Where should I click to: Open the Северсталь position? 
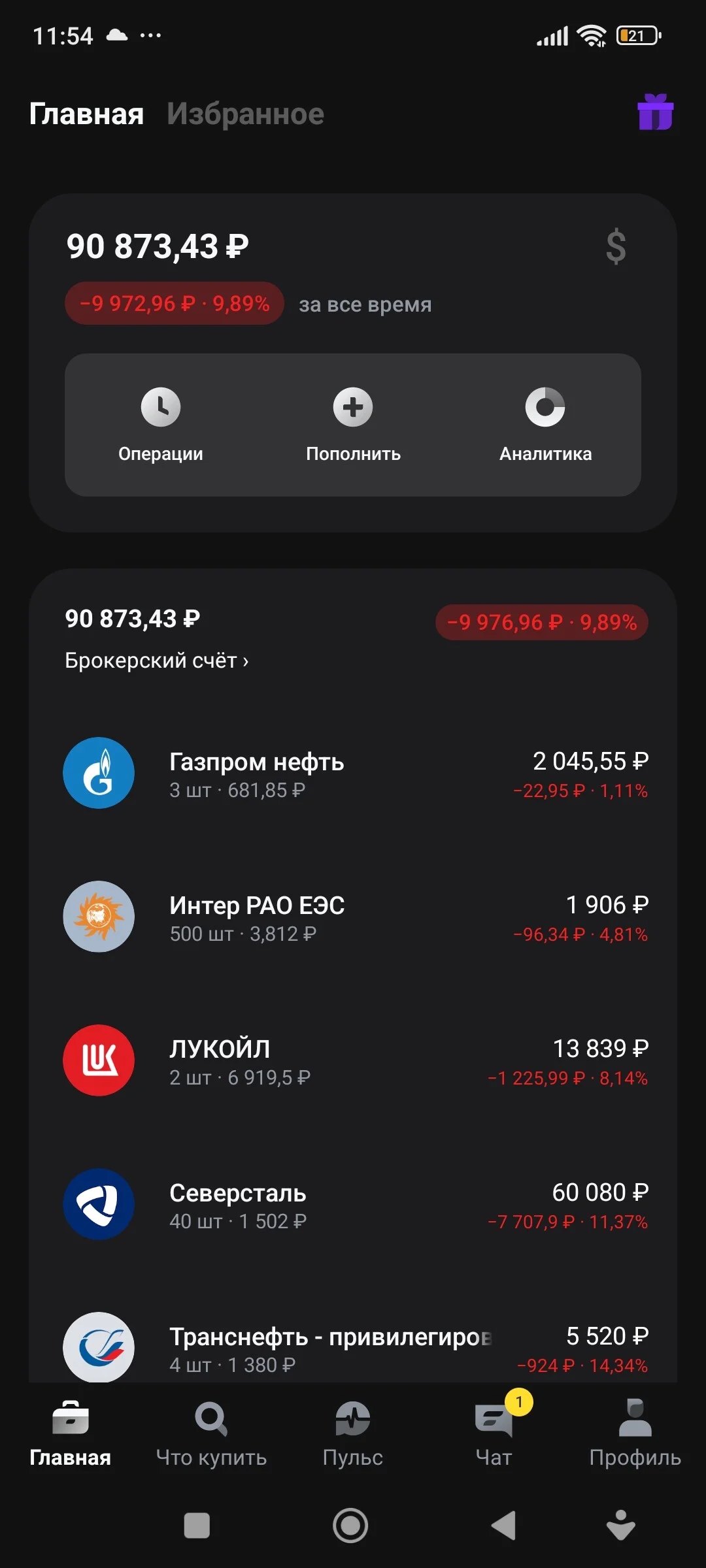pos(353,1205)
